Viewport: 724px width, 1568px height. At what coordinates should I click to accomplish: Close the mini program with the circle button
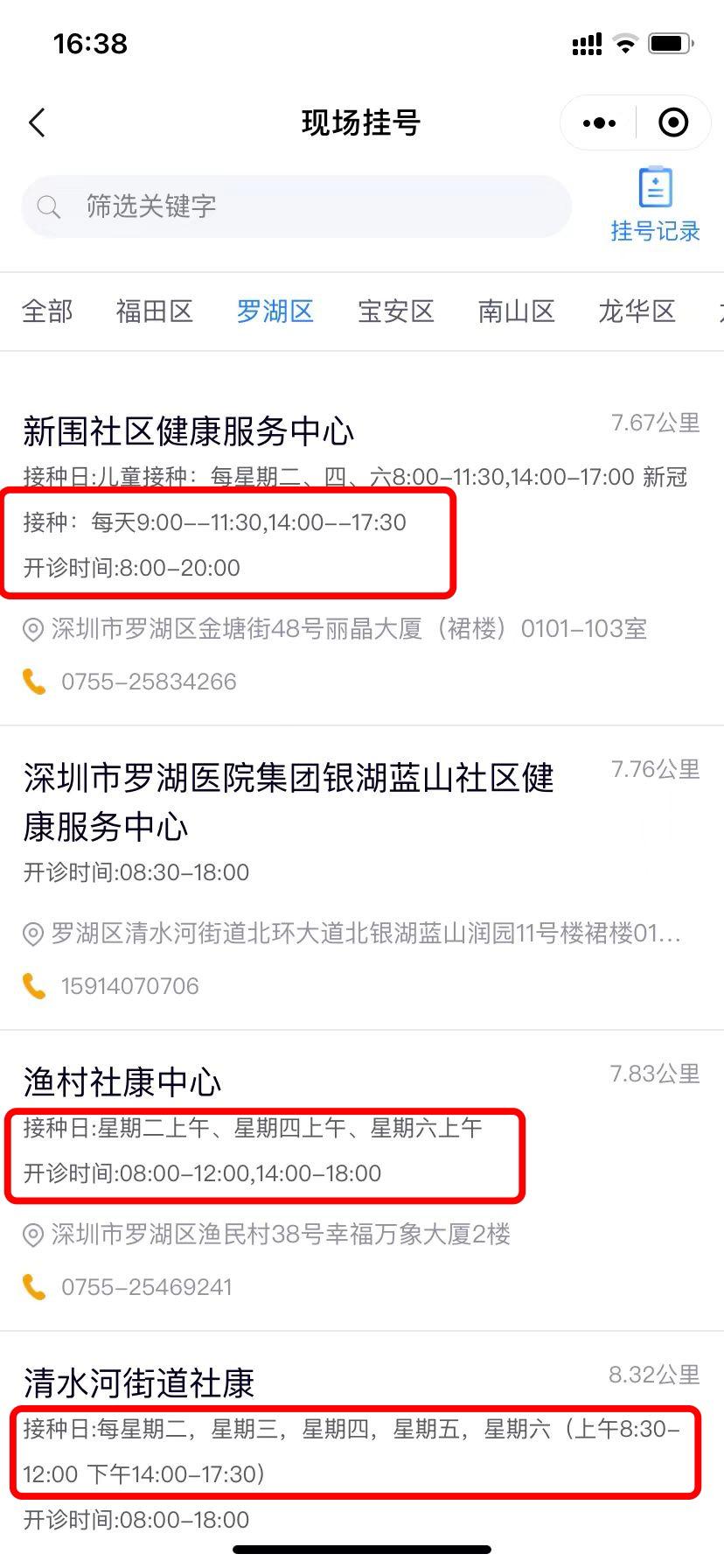pos(672,123)
